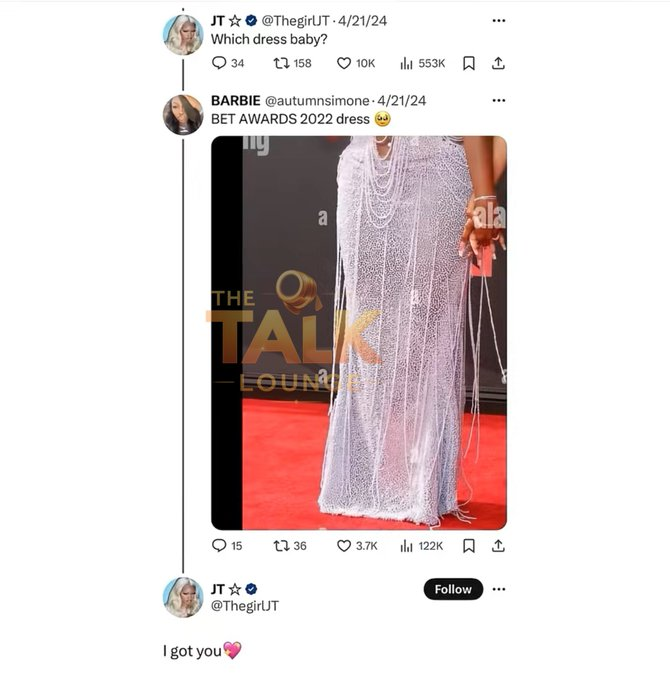The height and width of the screenshot is (680, 670).
Task: Open JT's avatar on the top tweet
Action: tap(183, 34)
